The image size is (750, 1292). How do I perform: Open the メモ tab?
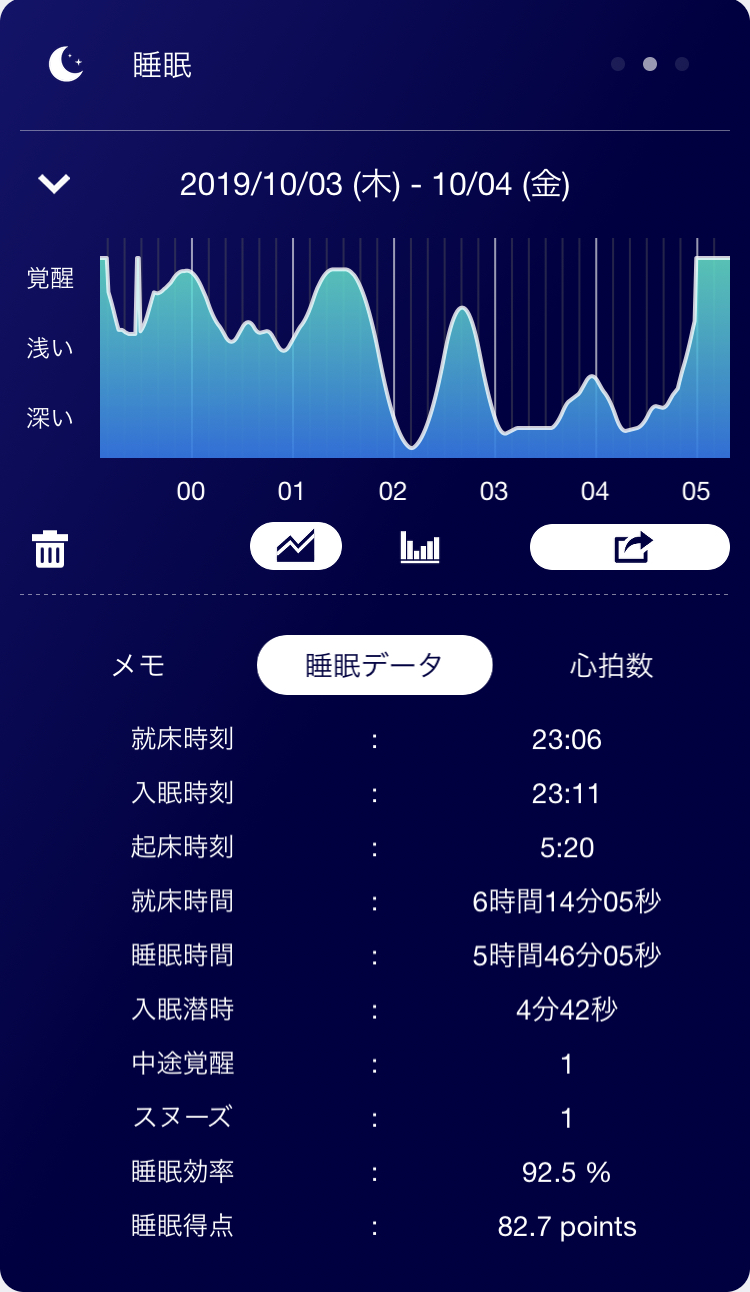(x=139, y=666)
